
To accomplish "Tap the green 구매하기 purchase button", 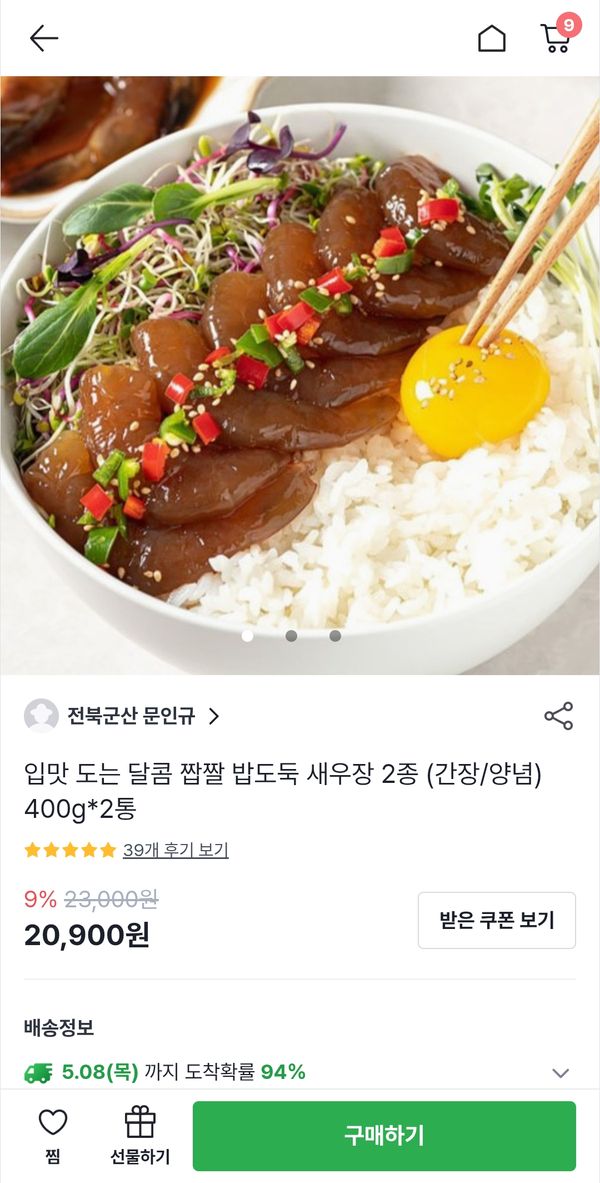I will 384,1136.
